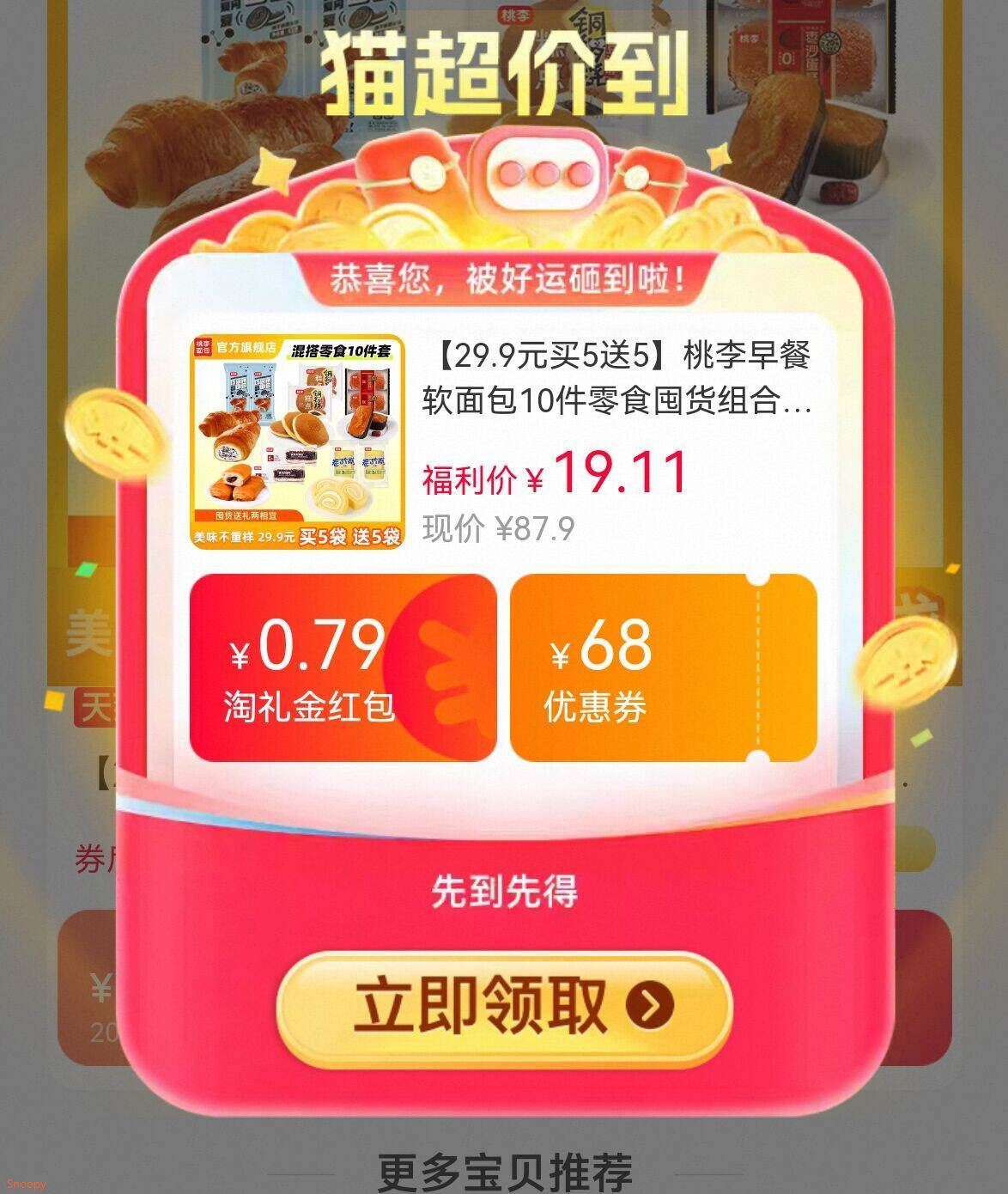The image size is (1008, 1194).
Task: Select the ¥0.79 淘礼金红包
Action: point(342,667)
